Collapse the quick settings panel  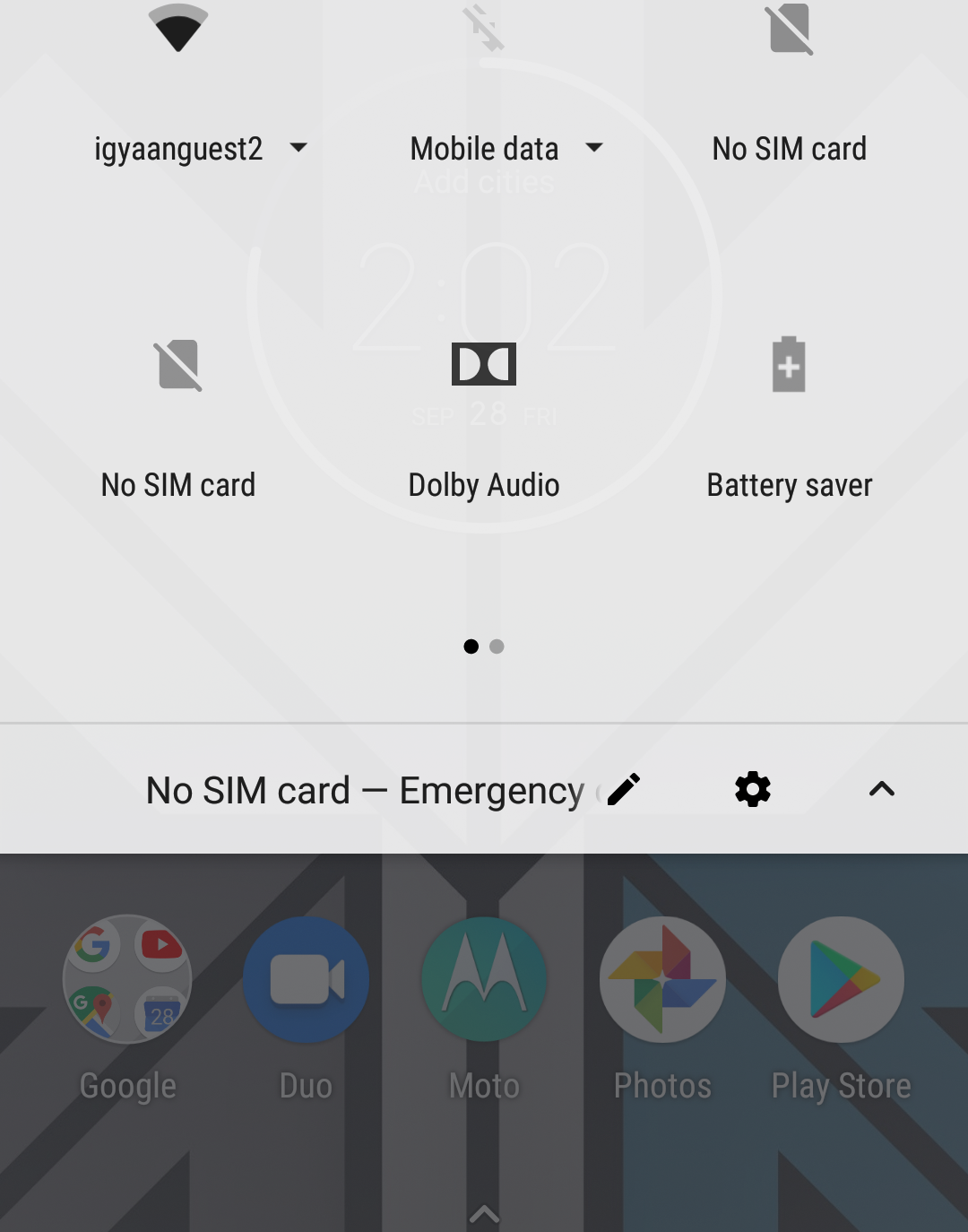(x=882, y=790)
